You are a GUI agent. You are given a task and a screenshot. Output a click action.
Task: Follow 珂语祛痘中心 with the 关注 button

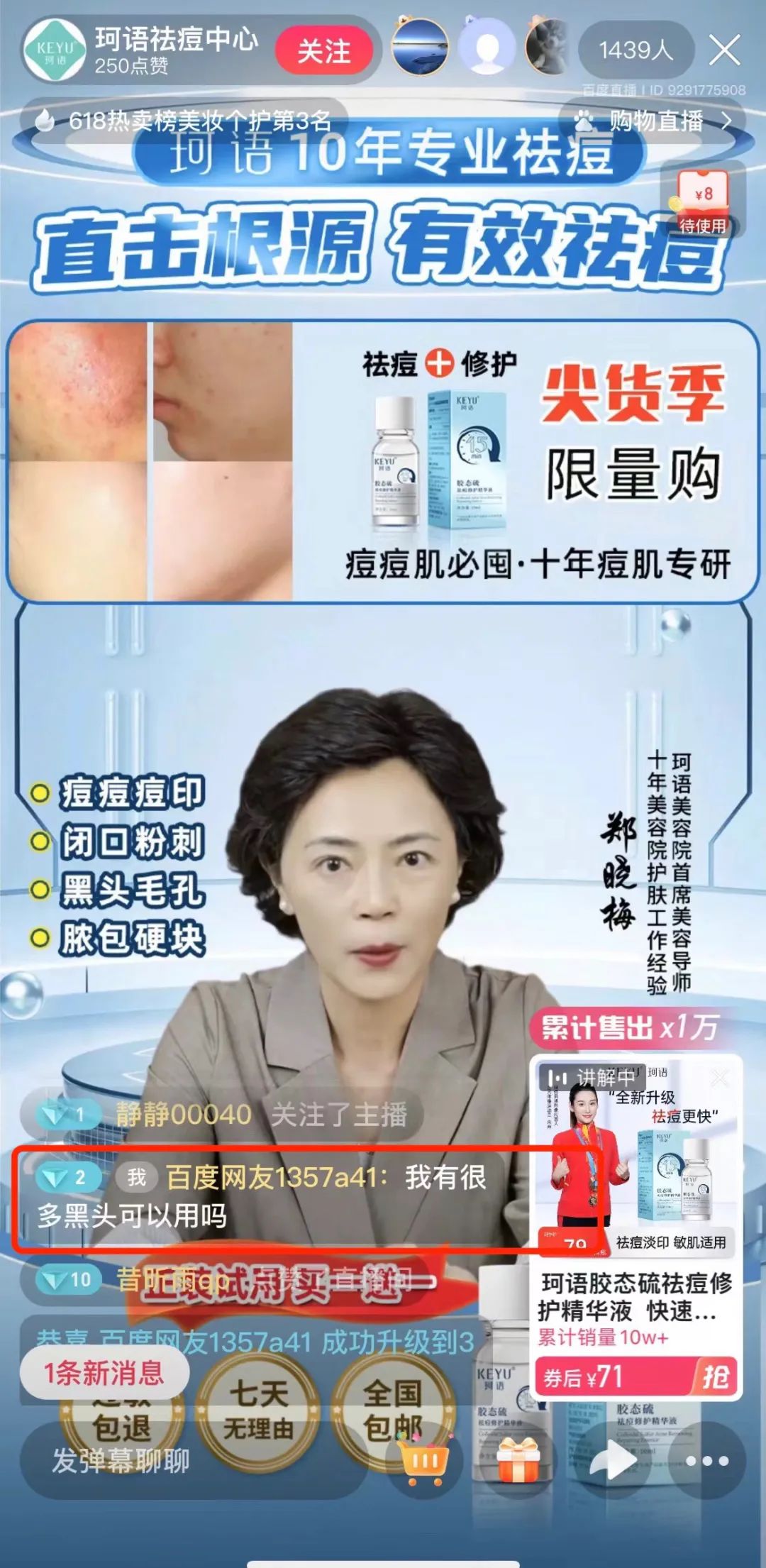[323, 51]
